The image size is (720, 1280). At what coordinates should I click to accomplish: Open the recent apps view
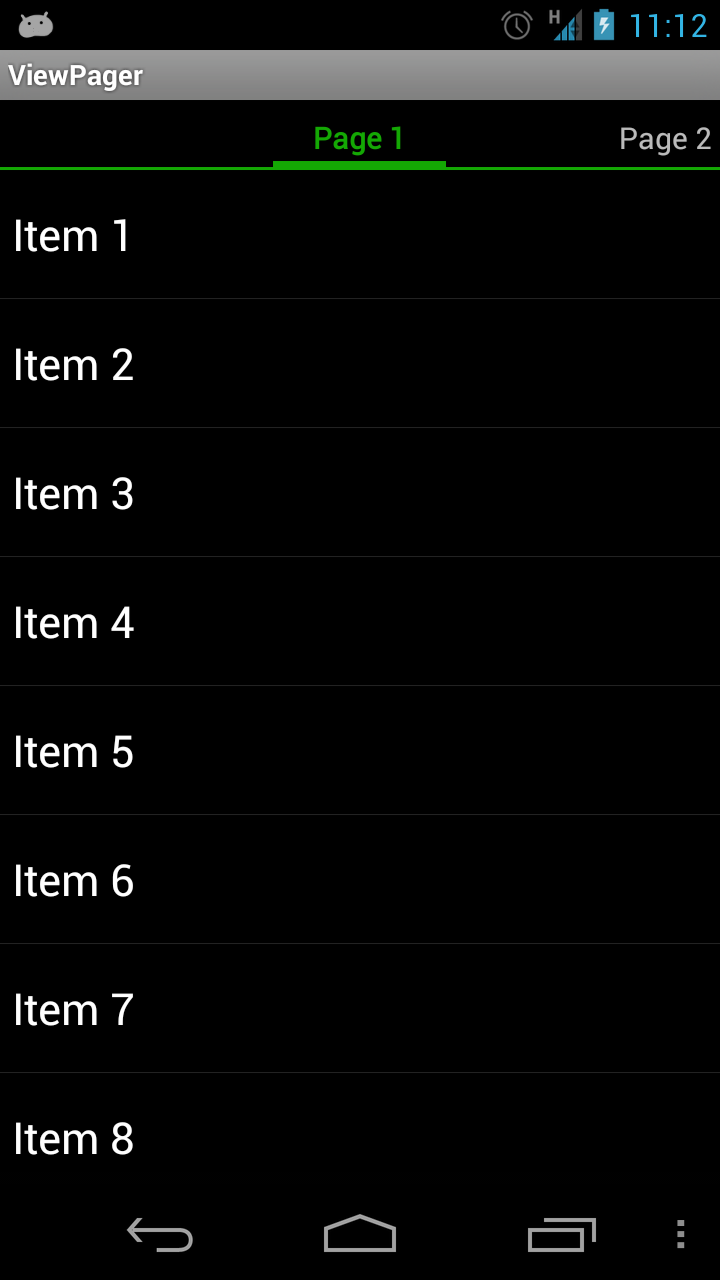(x=561, y=1235)
